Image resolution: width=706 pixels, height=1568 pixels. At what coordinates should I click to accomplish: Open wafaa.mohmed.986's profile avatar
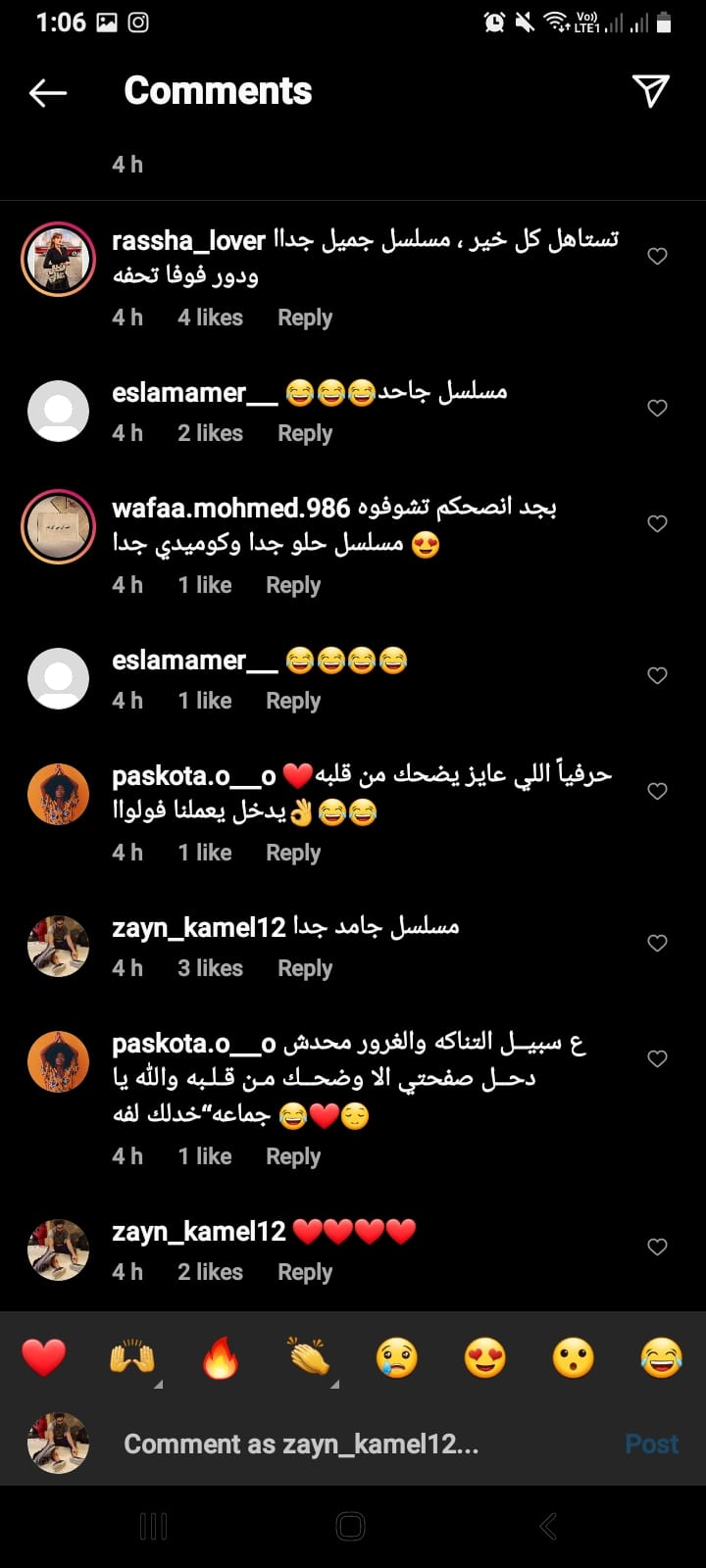tap(59, 526)
